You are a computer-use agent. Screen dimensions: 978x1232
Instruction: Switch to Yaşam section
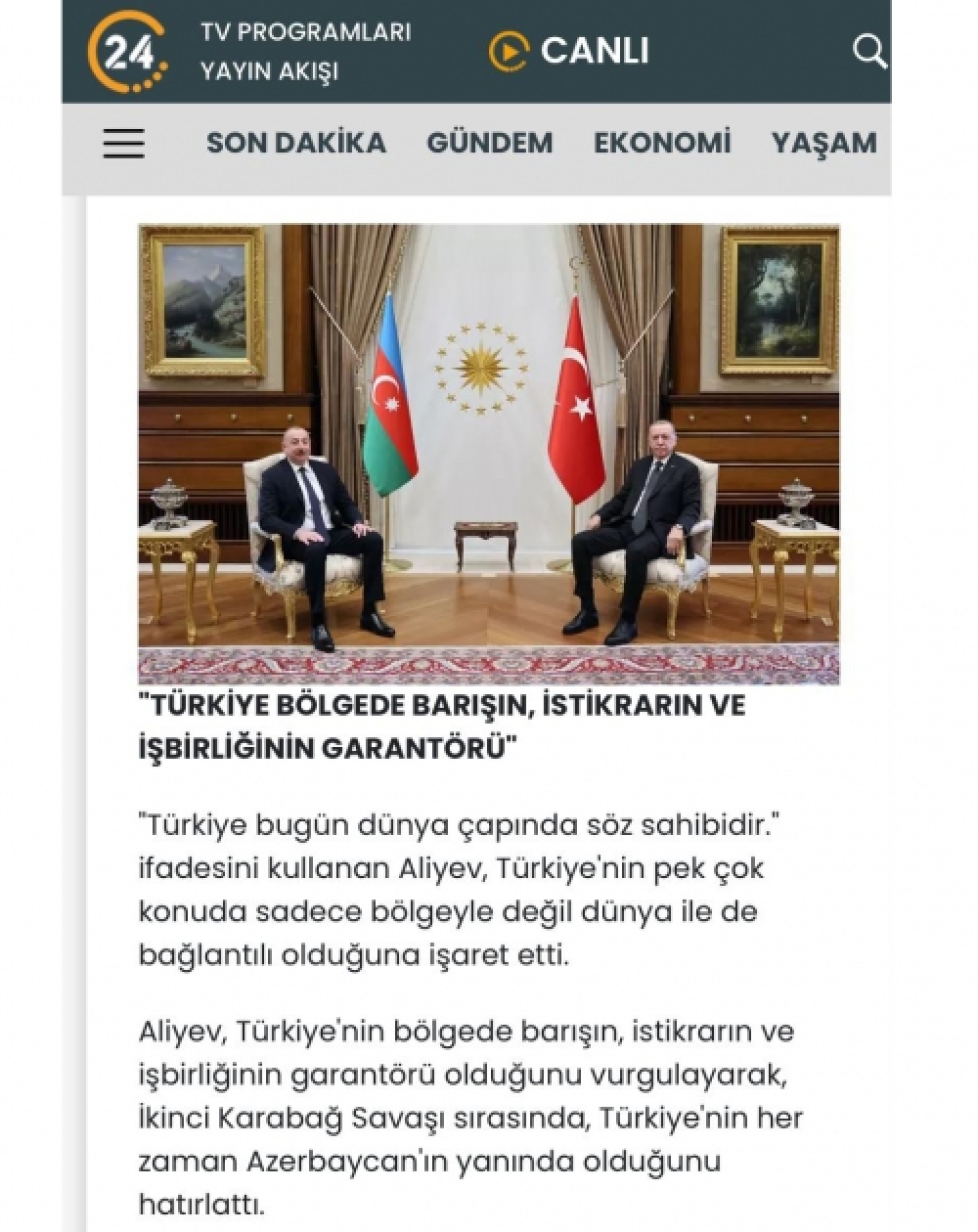tap(823, 143)
